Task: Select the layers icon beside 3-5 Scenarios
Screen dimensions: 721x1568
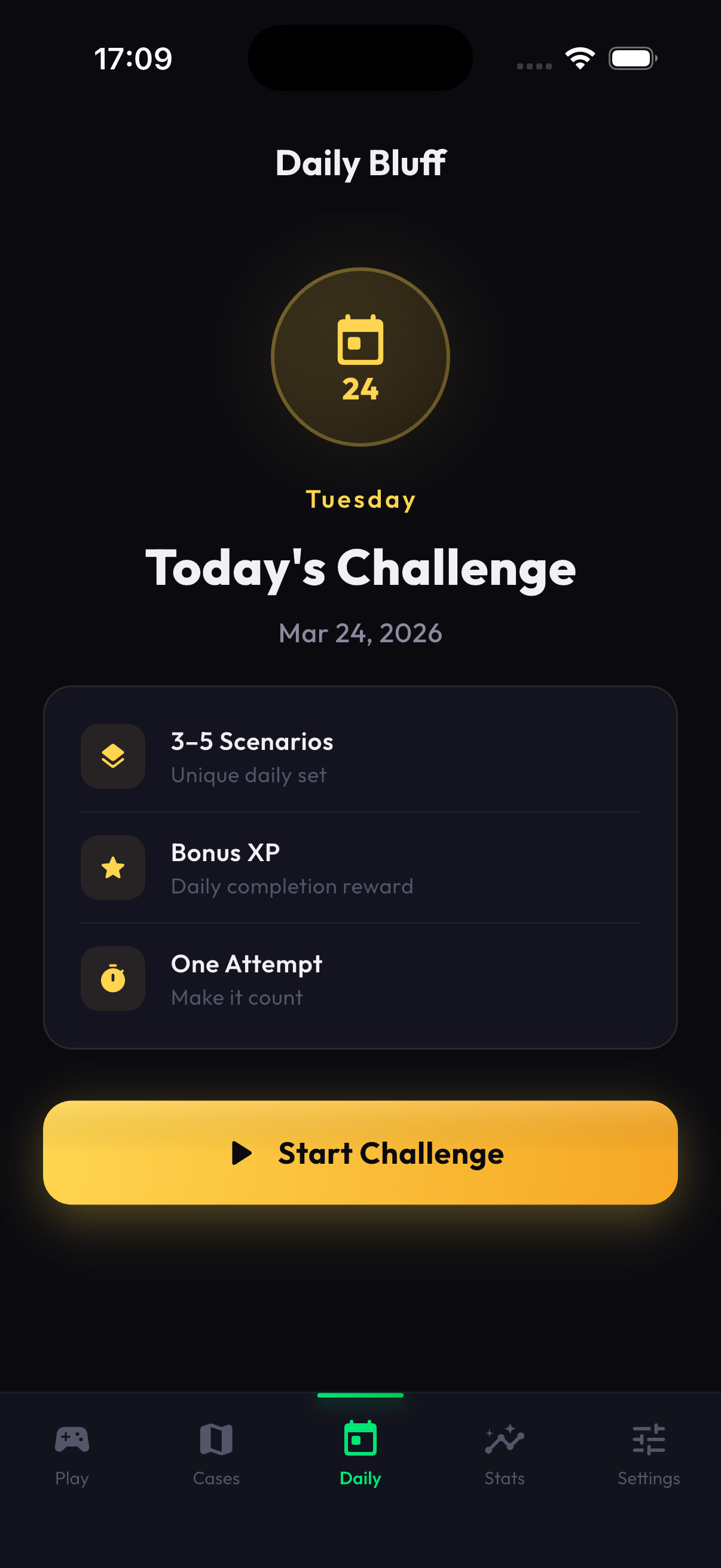Action: [x=112, y=756]
